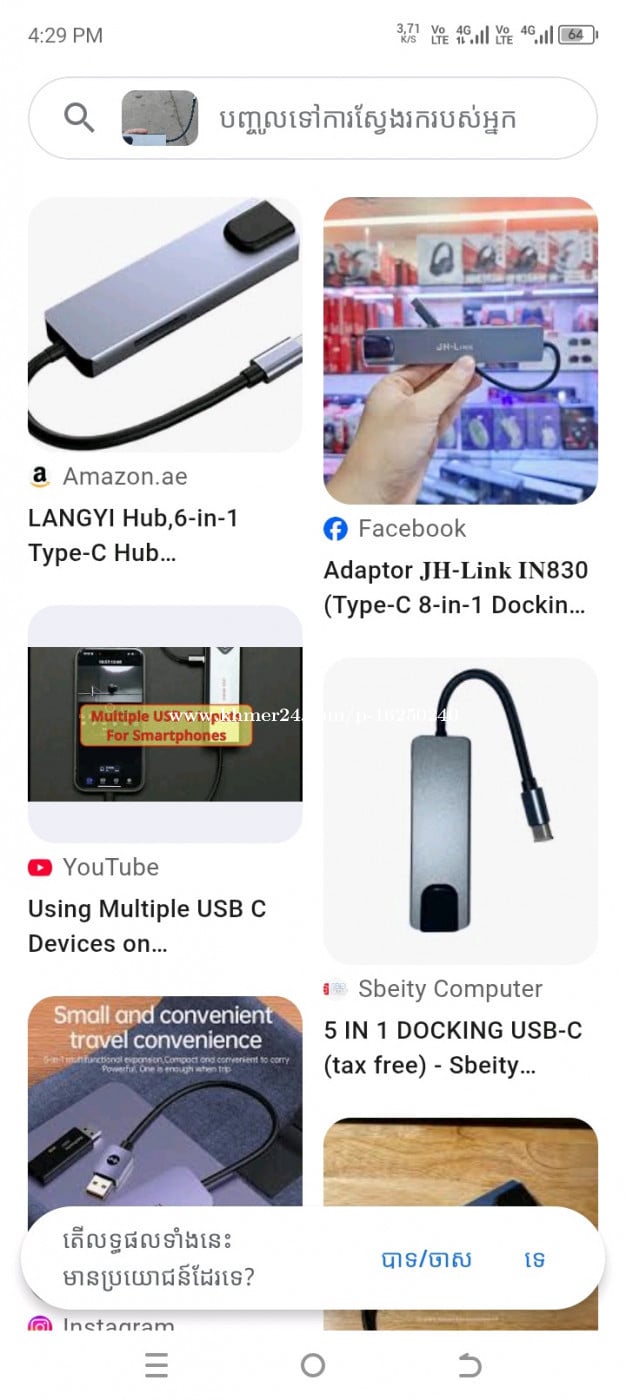
Task: View the Facebook JH-Link IN830 adaptor result
Action: [460, 350]
